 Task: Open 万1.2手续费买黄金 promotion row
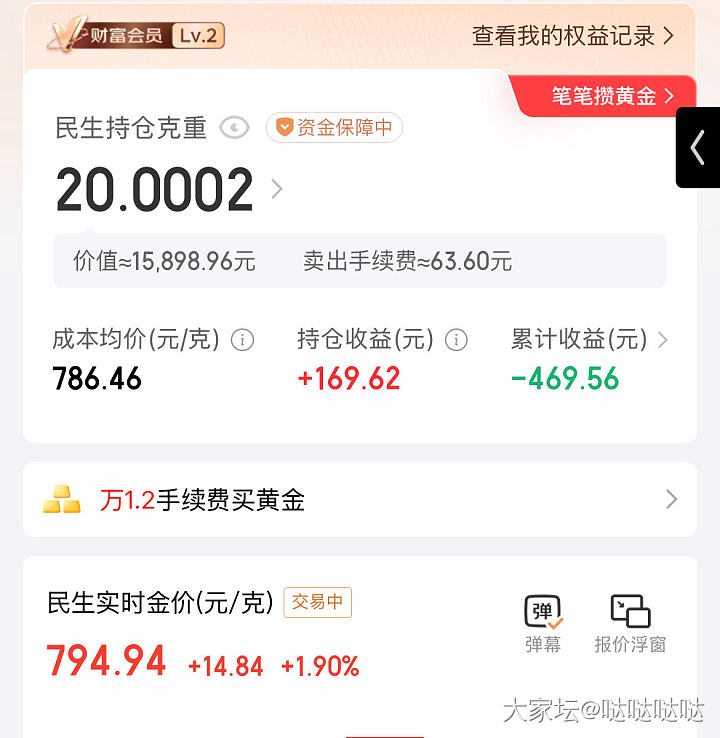[360, 500]
